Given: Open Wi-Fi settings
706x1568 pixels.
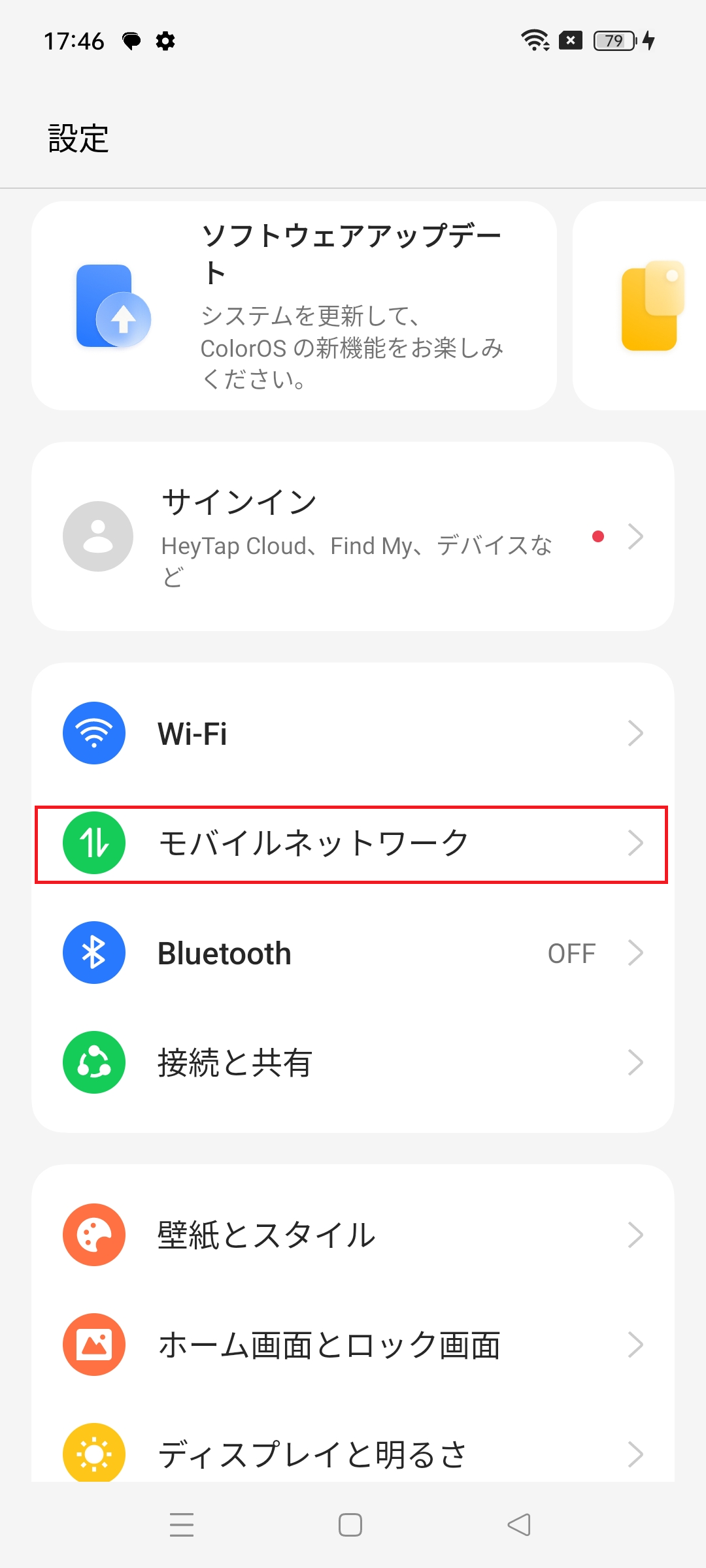Looking at the screenshot, I should 353,733.
